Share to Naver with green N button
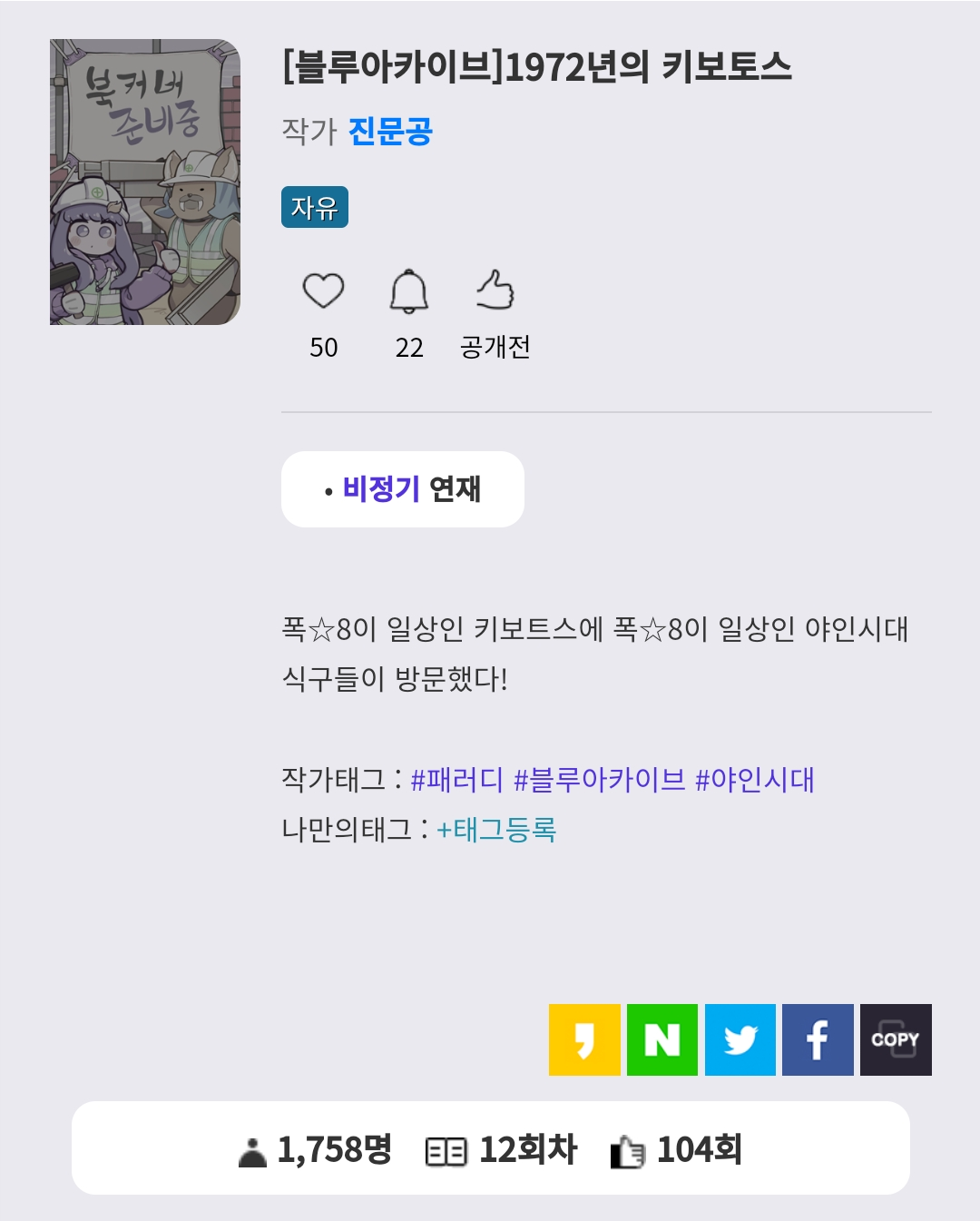Image resolution: width=980 pixels, height=1221 pixels. click(662, 1039)
